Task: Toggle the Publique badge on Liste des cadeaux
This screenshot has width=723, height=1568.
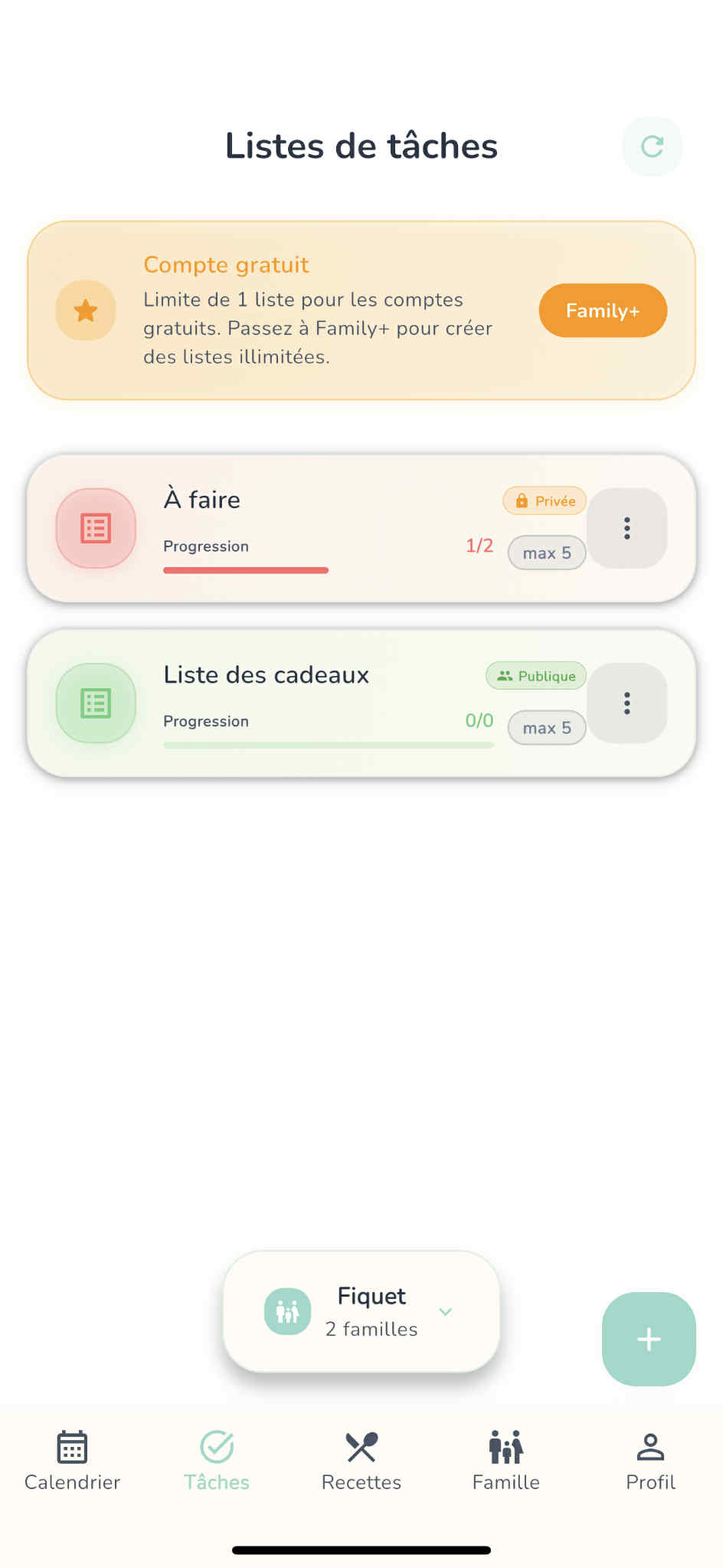Action: (x=535, y=676)
